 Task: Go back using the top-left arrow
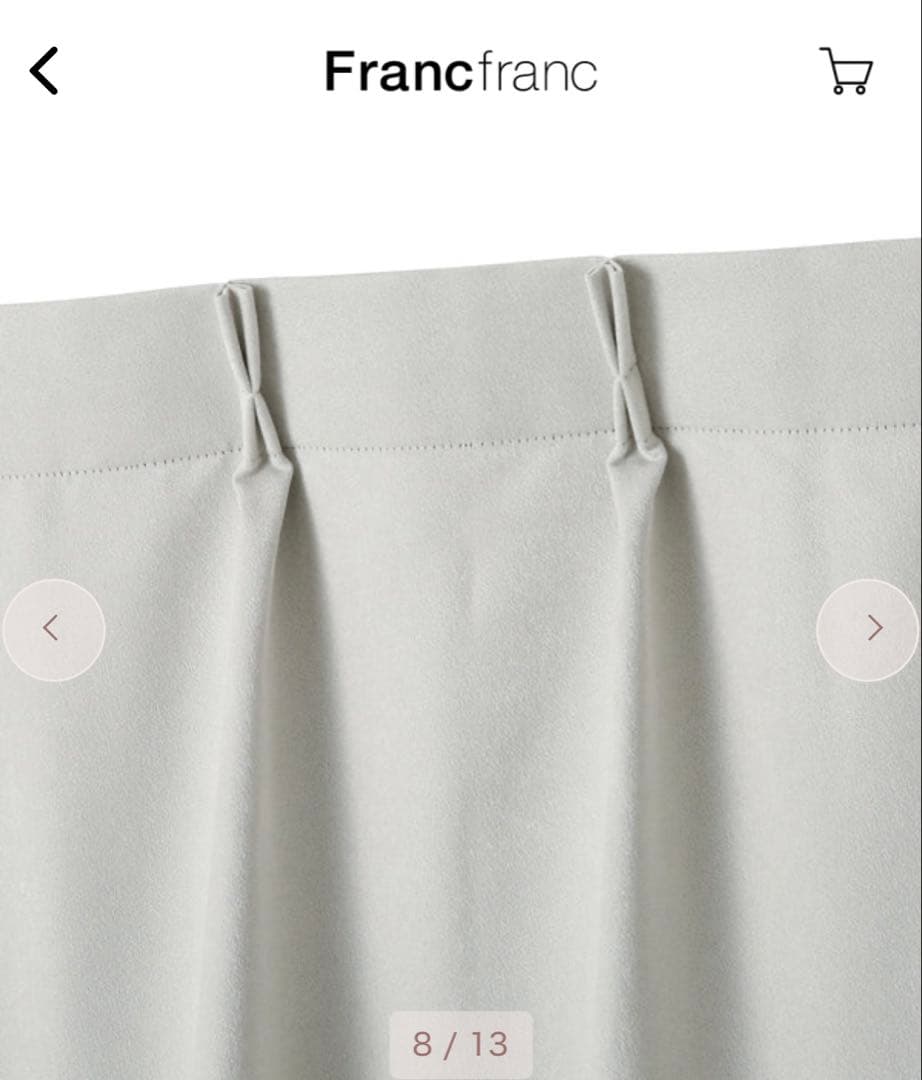[x=44, y=71]
